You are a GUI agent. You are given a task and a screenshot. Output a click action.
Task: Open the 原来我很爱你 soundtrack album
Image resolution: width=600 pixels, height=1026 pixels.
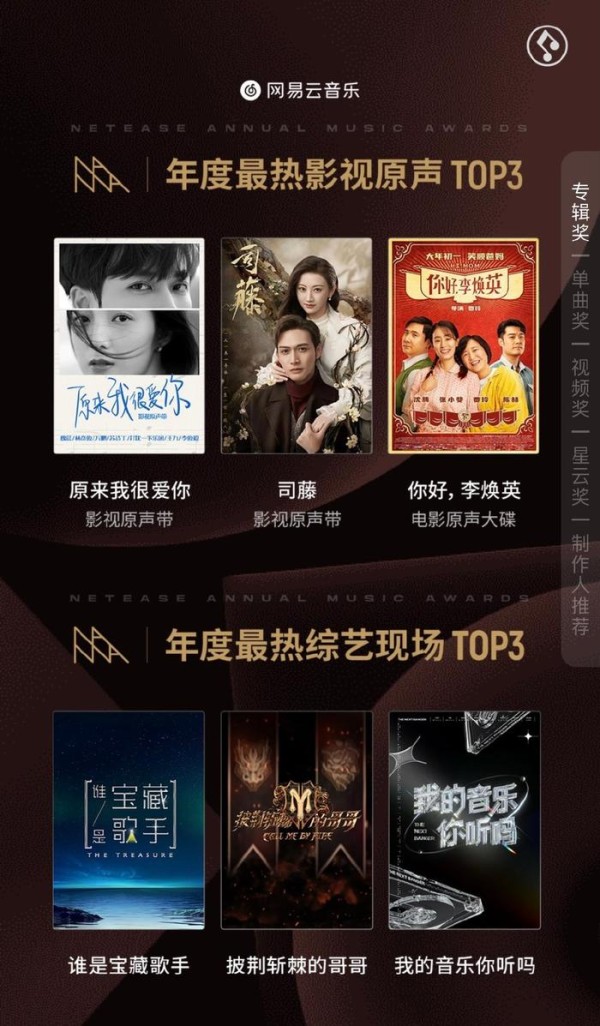pyautogui.click(x=129, y=346)
